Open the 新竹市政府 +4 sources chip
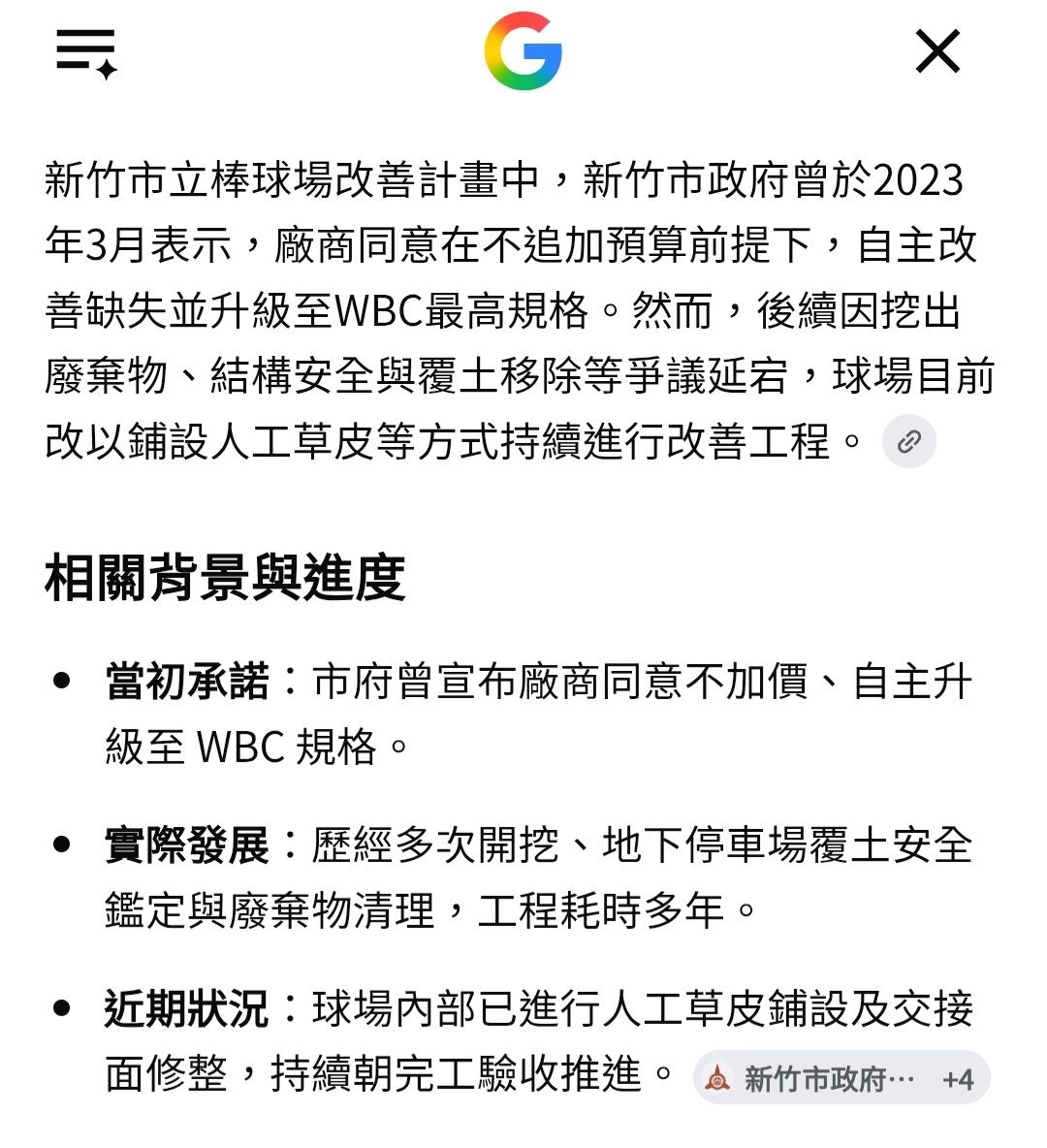Image resolution: width=1047 pixels, height=1148 pixels. [841, 1078]
